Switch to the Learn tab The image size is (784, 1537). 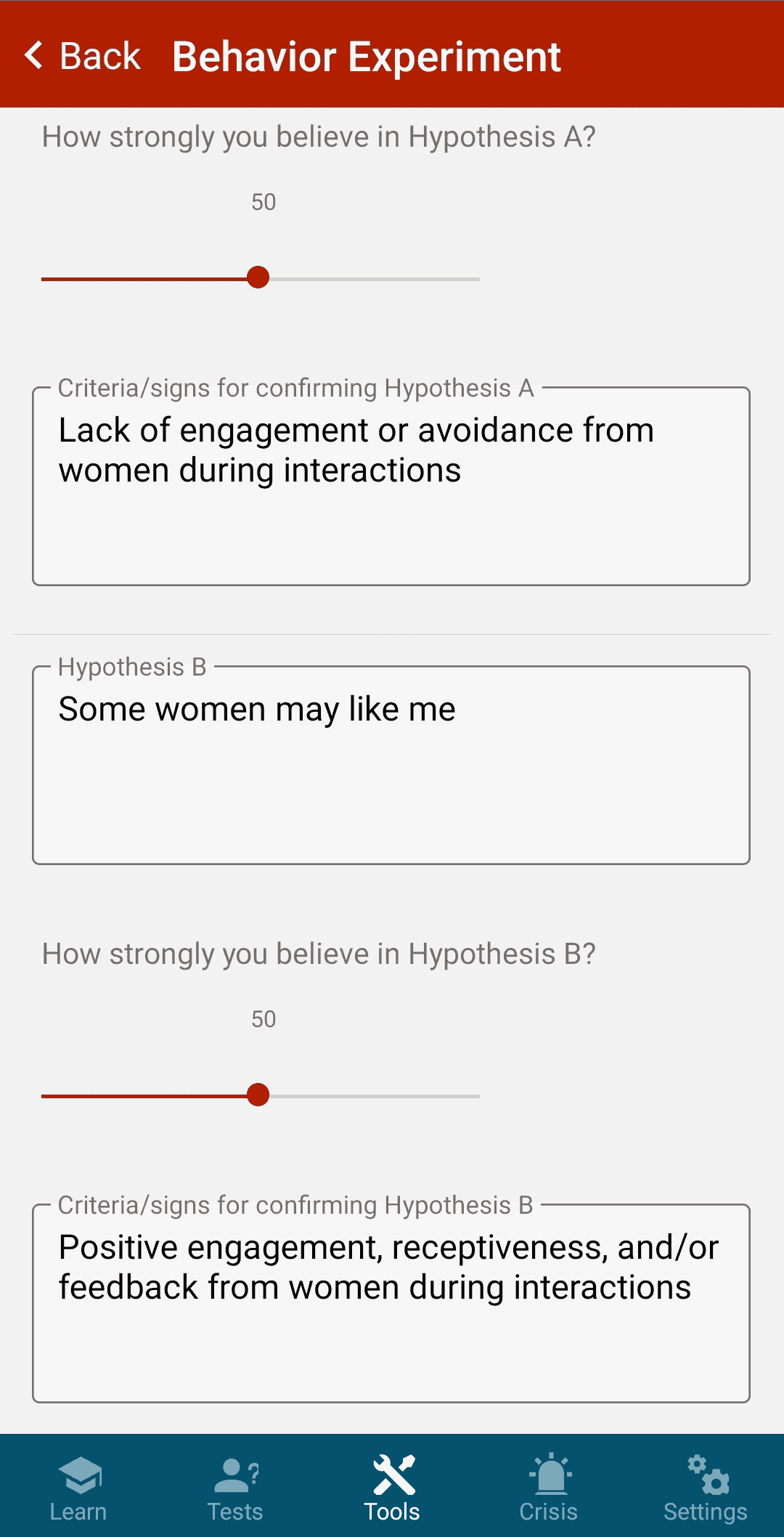click(78, 1488)
